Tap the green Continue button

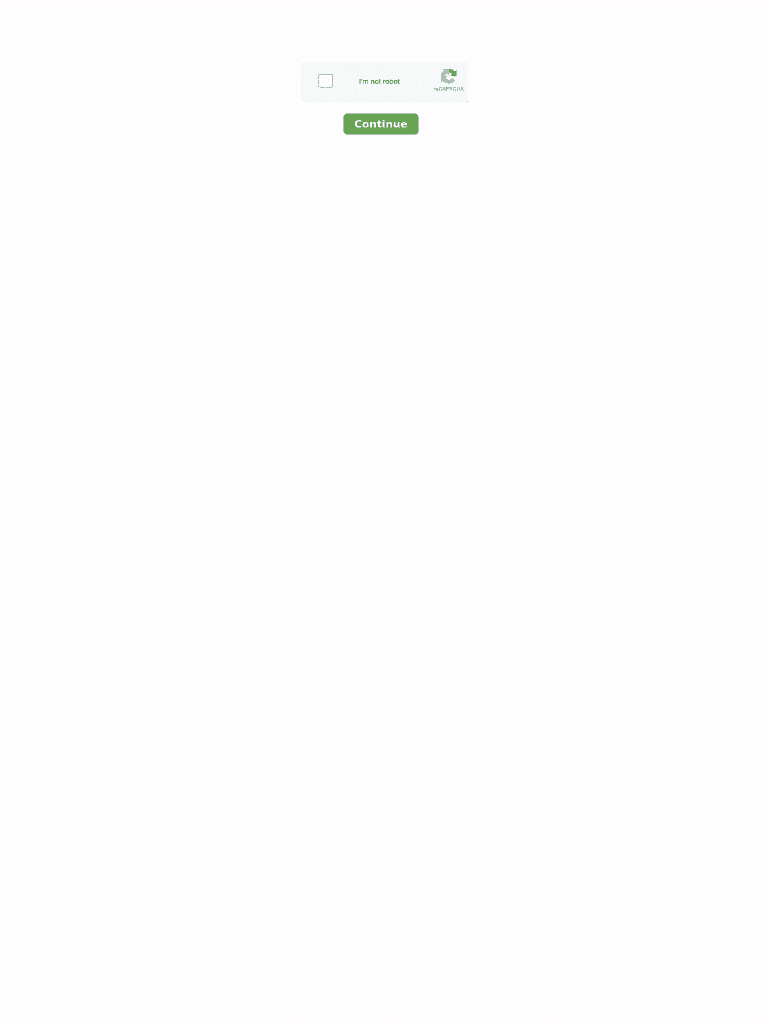[381, 124]
